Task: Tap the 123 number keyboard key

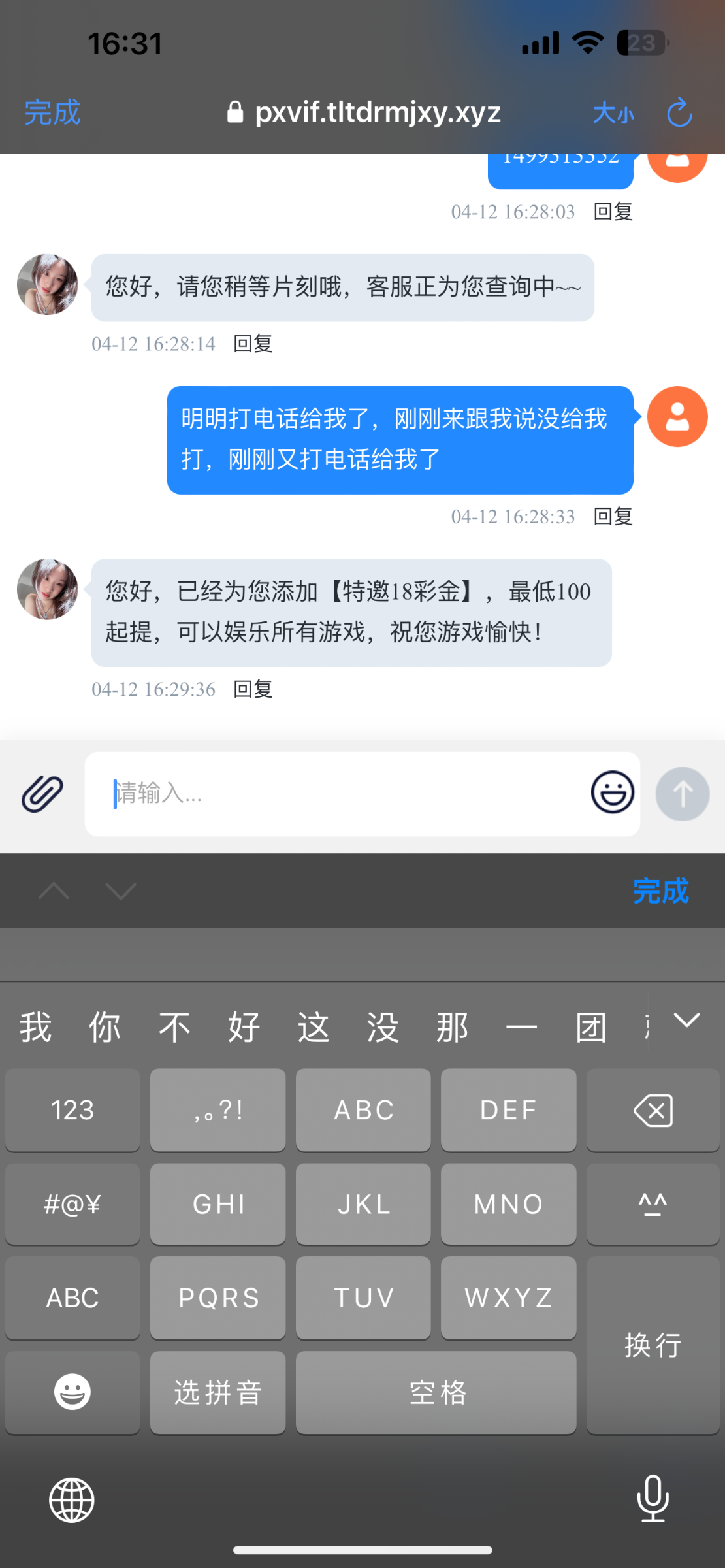Action: [x=72, y=1110]
